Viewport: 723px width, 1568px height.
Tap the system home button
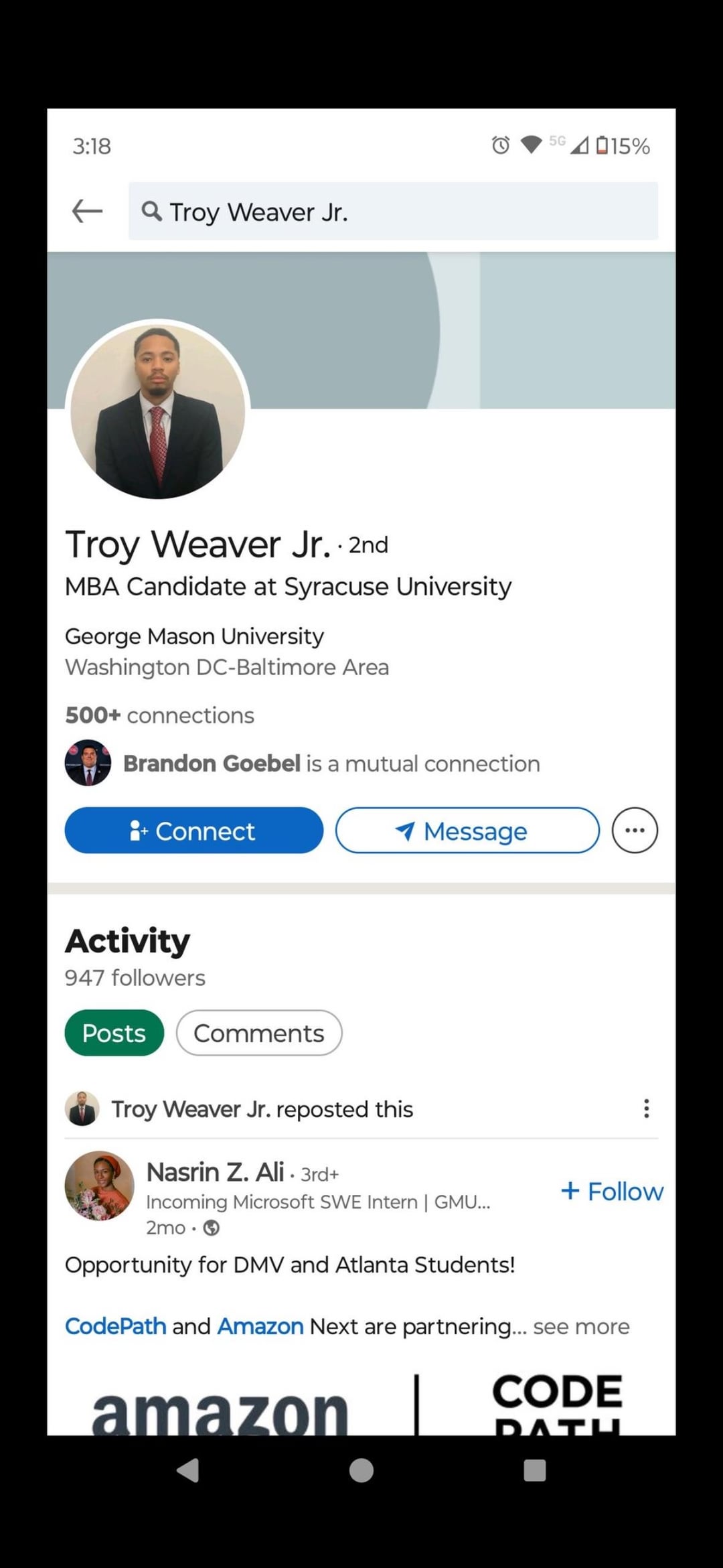point(361,1470)
